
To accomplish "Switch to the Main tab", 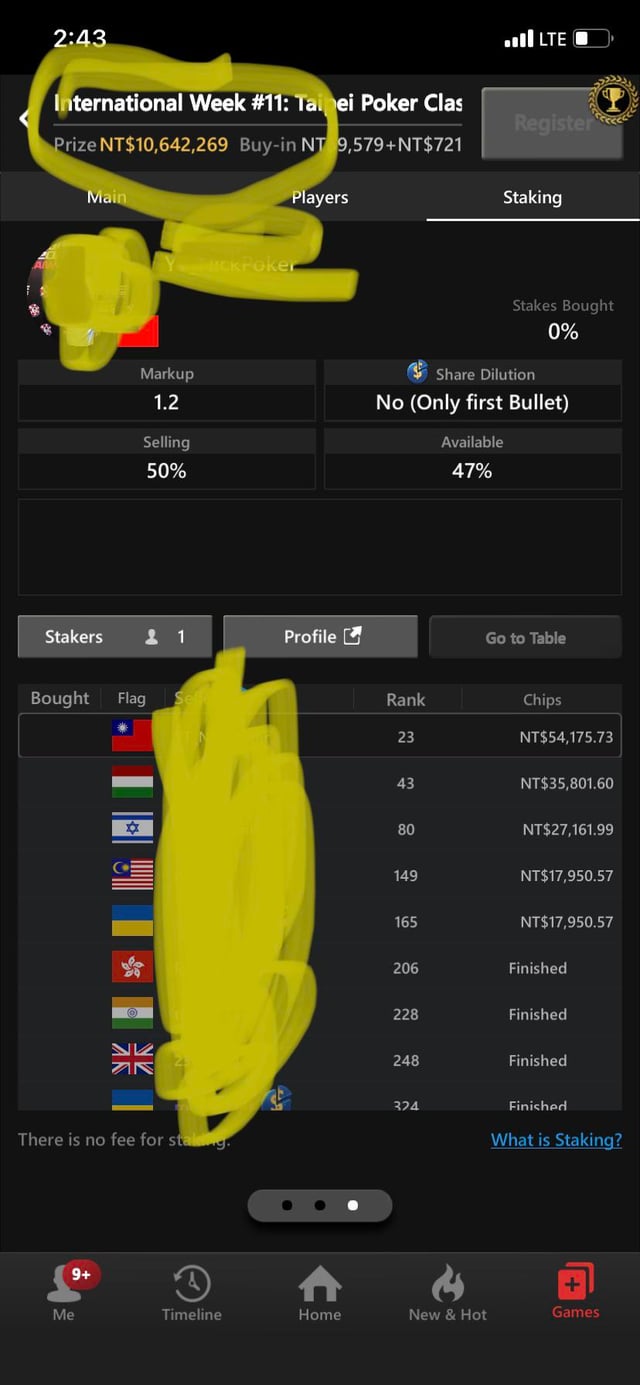I will click(107, 197).
